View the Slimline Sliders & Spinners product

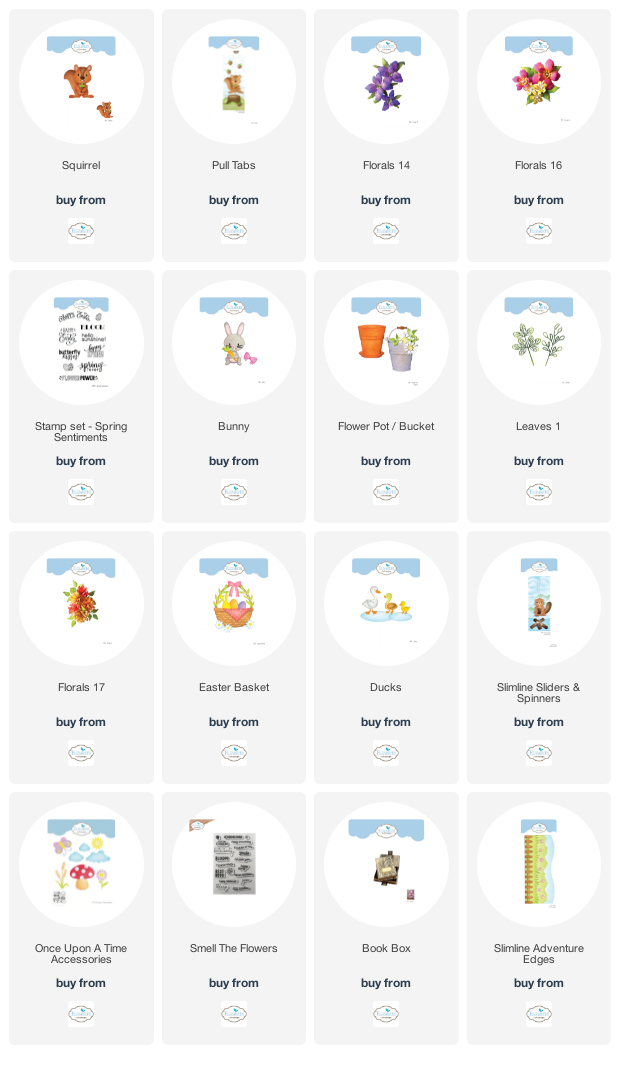pos(538,657)
